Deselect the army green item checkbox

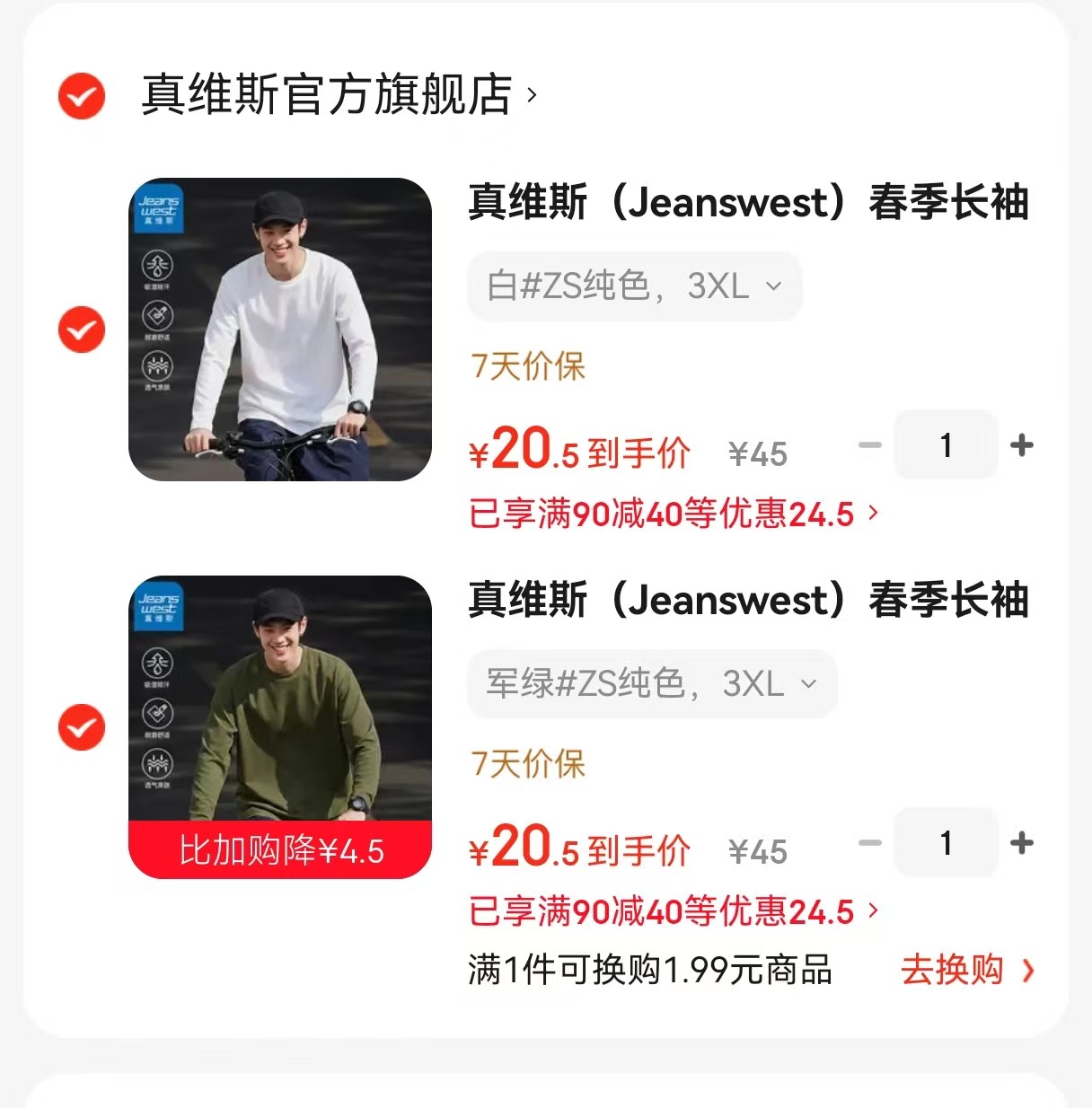82,727
